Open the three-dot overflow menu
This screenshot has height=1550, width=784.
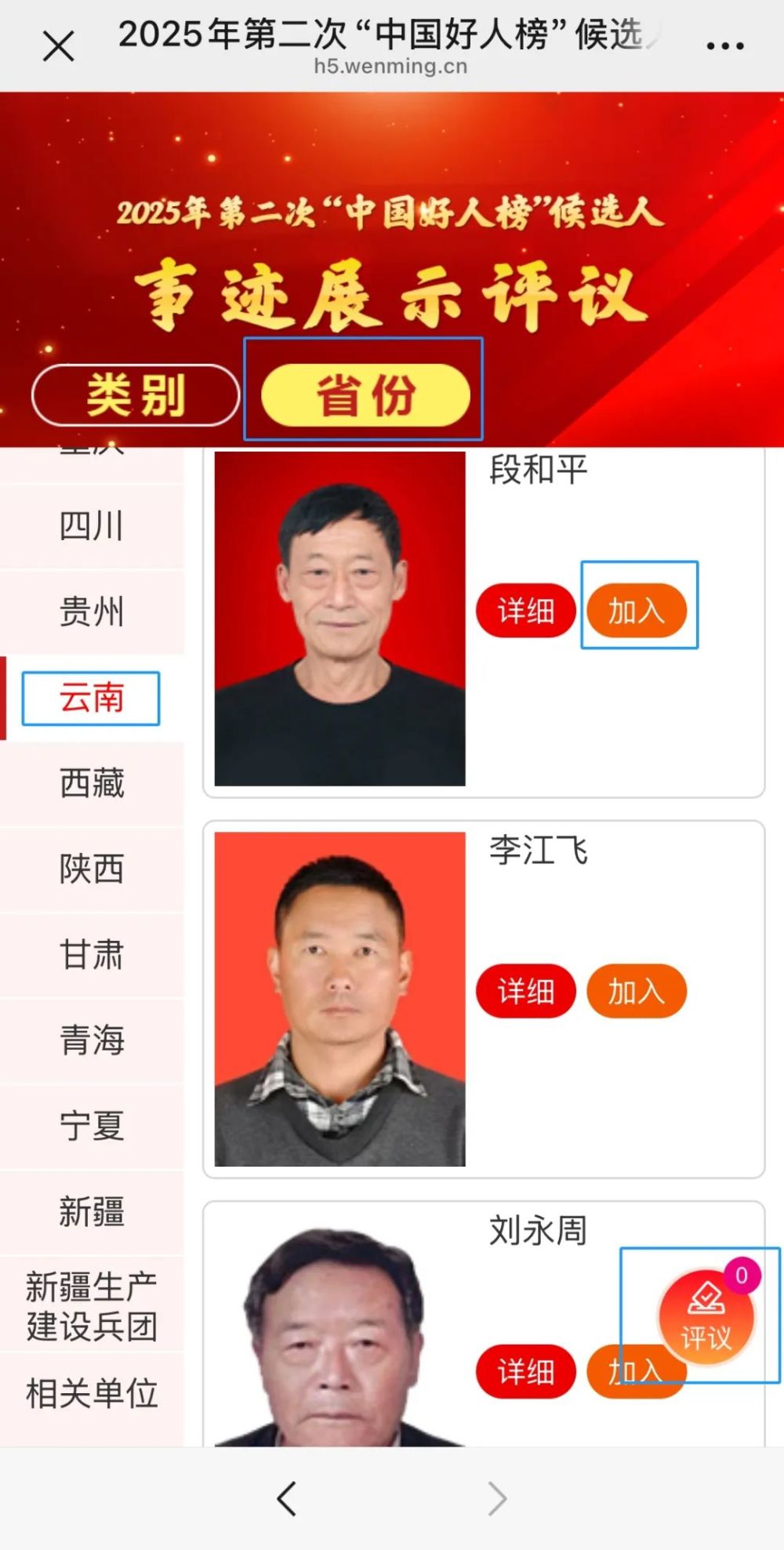tap(724, 46)
